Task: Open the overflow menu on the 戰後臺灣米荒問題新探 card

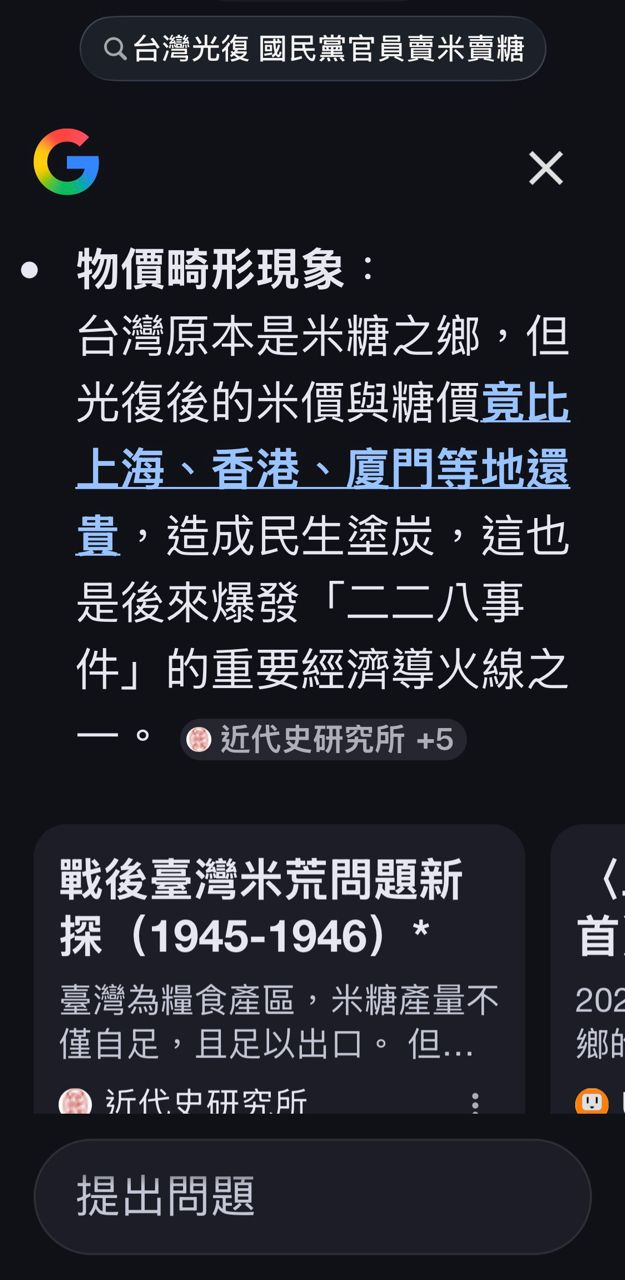Action: click(x=475, y=1102)
